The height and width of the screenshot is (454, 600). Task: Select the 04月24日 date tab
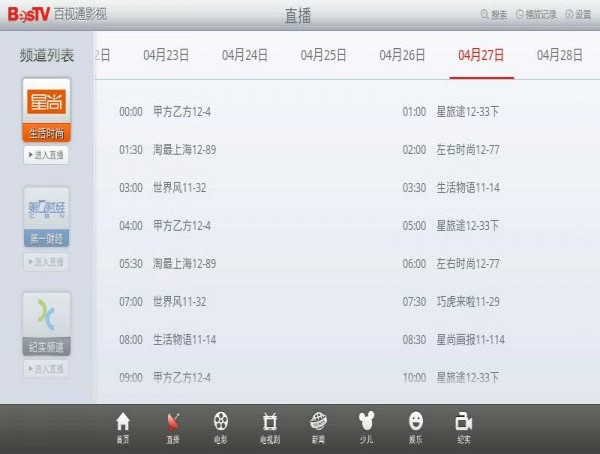[x=245, y=56]
